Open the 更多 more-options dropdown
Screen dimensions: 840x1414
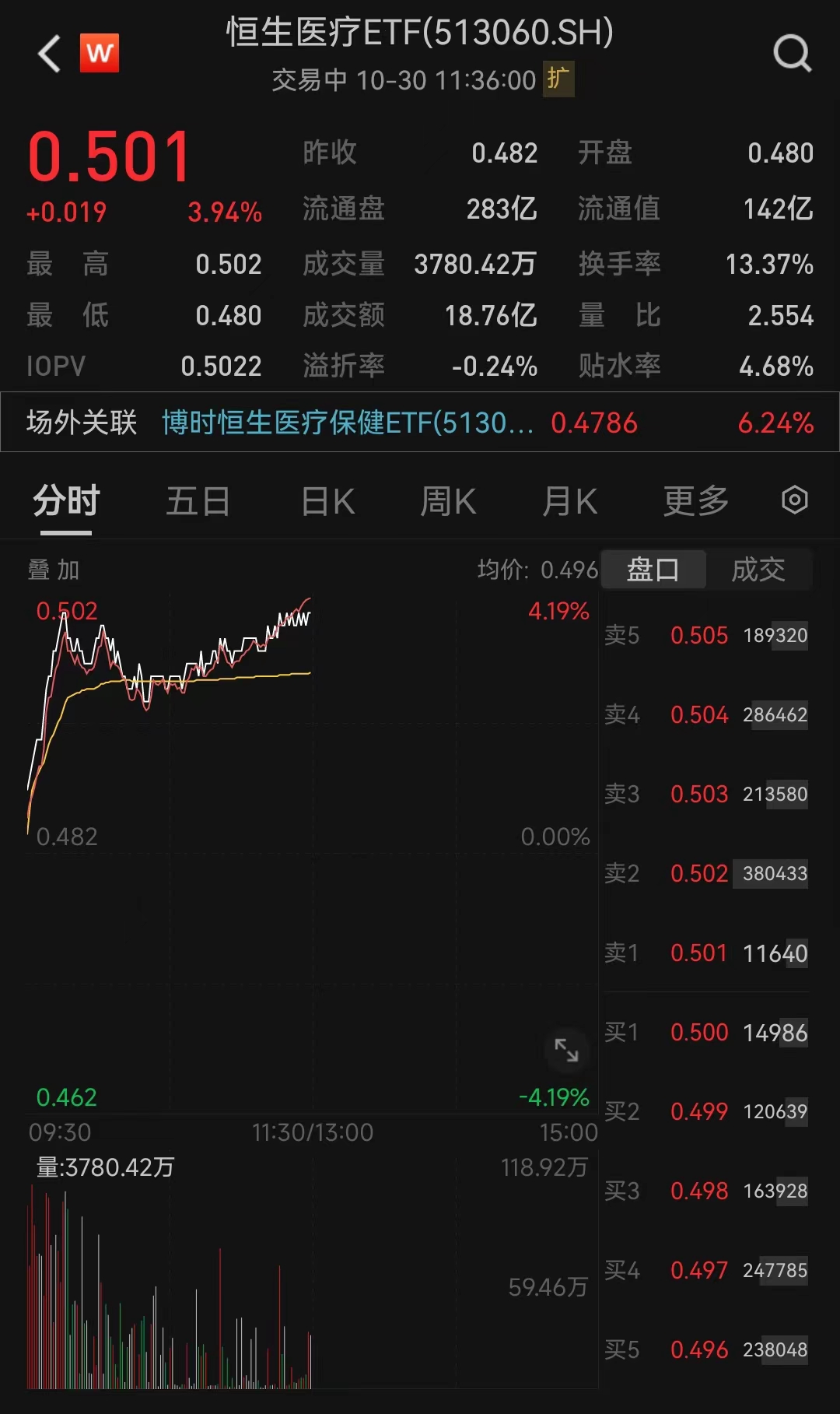pyautogui.click(x=696, y=501)
